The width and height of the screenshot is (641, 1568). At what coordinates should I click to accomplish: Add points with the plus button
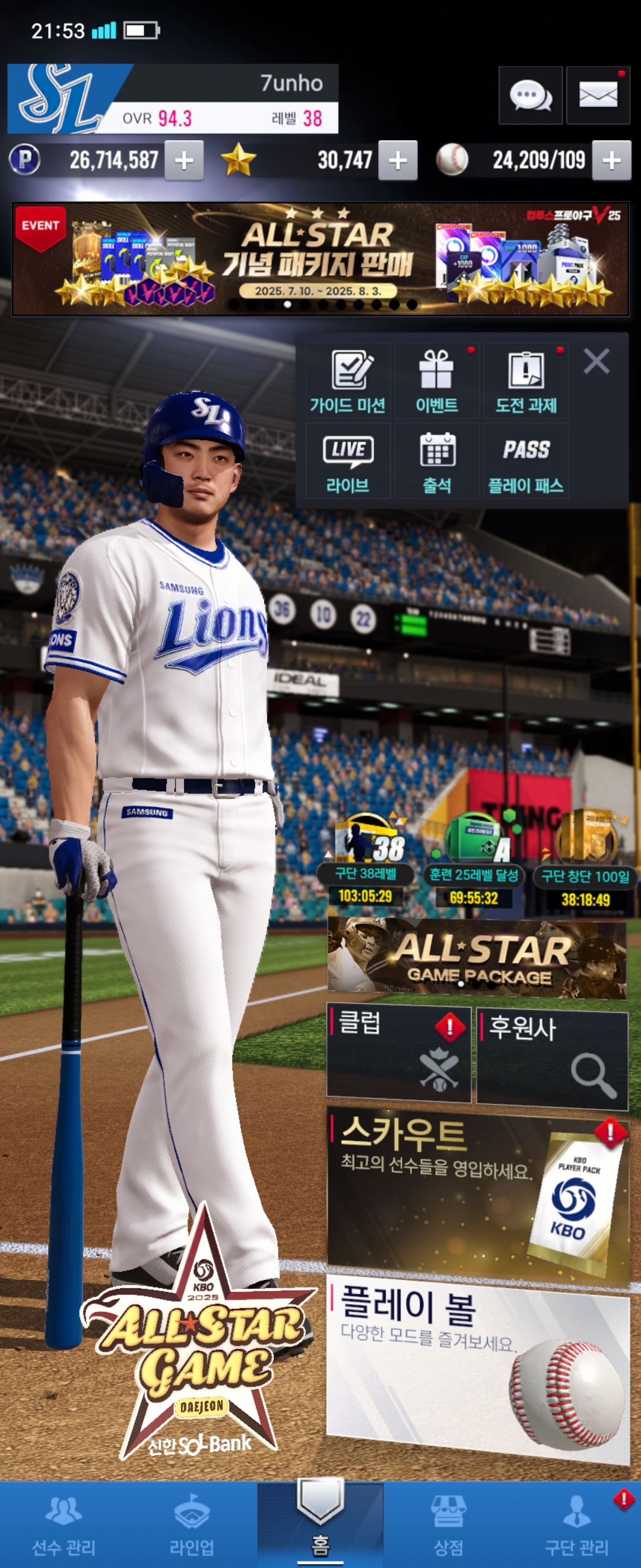click(x=183, y=161)
